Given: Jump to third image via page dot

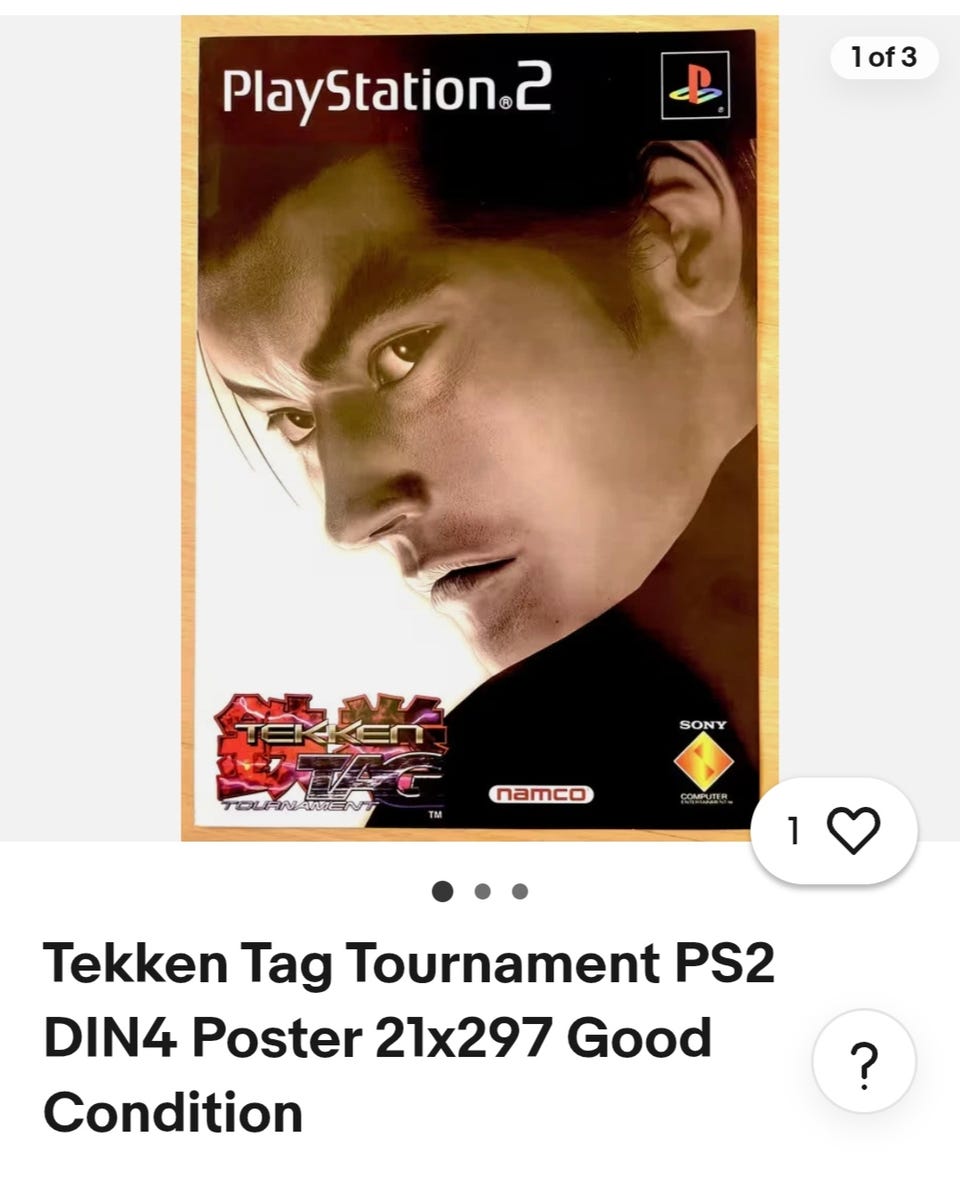Looking at the screenshot, I should point(520,891).
